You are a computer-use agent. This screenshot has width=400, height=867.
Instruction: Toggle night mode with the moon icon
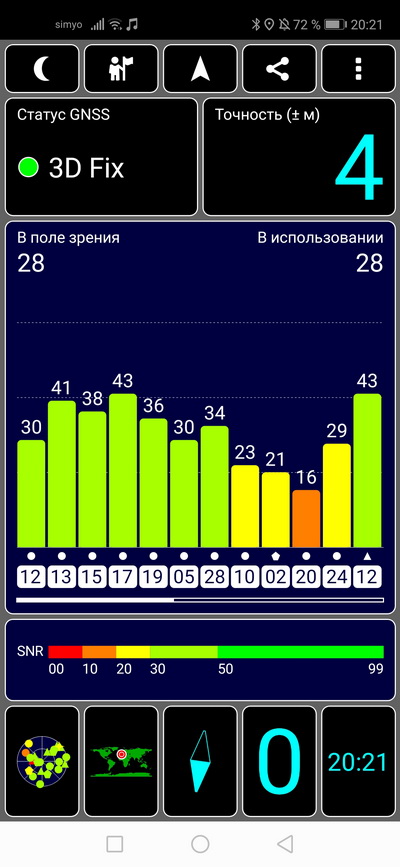coord(42,69)
